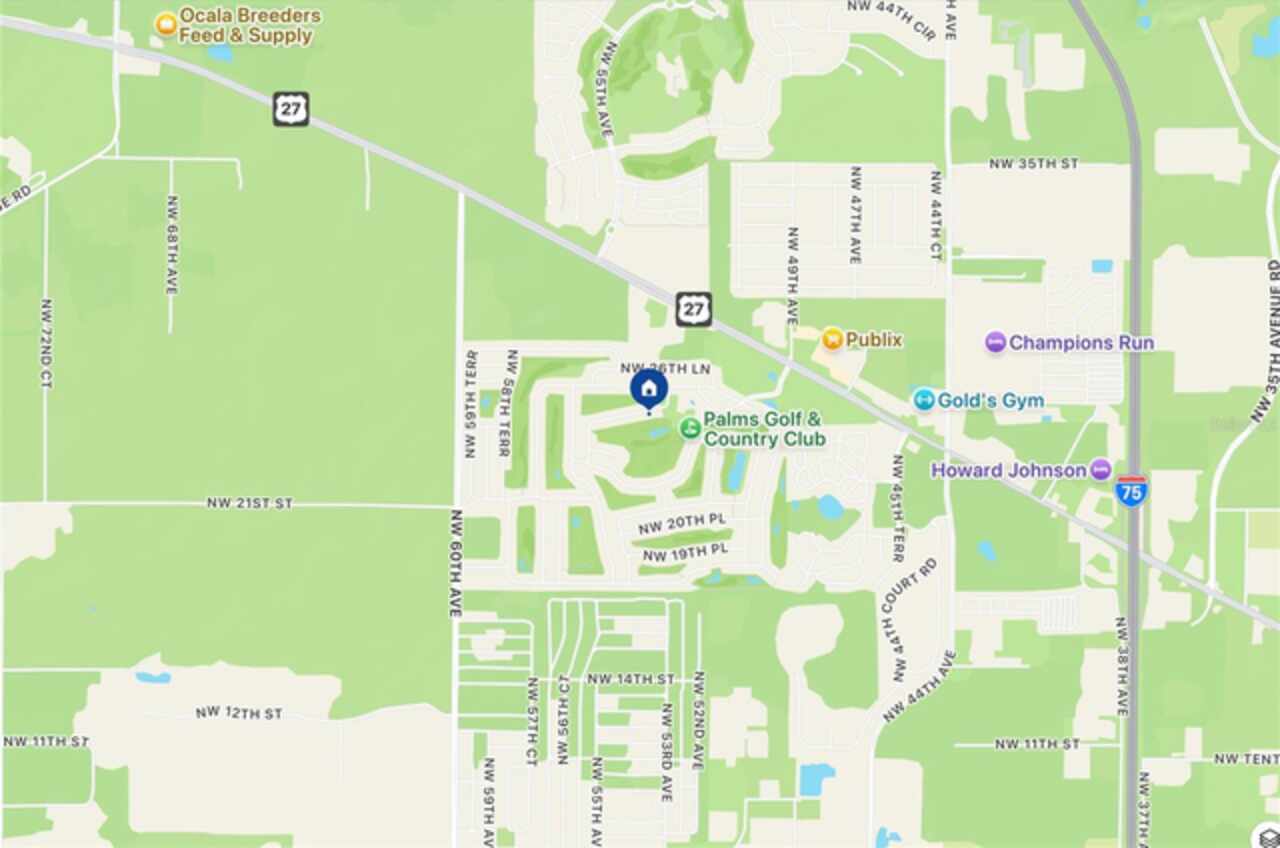Select the Gold's Gym marker
Image resolution: width=1280 pixels, height=848 pixels.
tap(924, 400)
